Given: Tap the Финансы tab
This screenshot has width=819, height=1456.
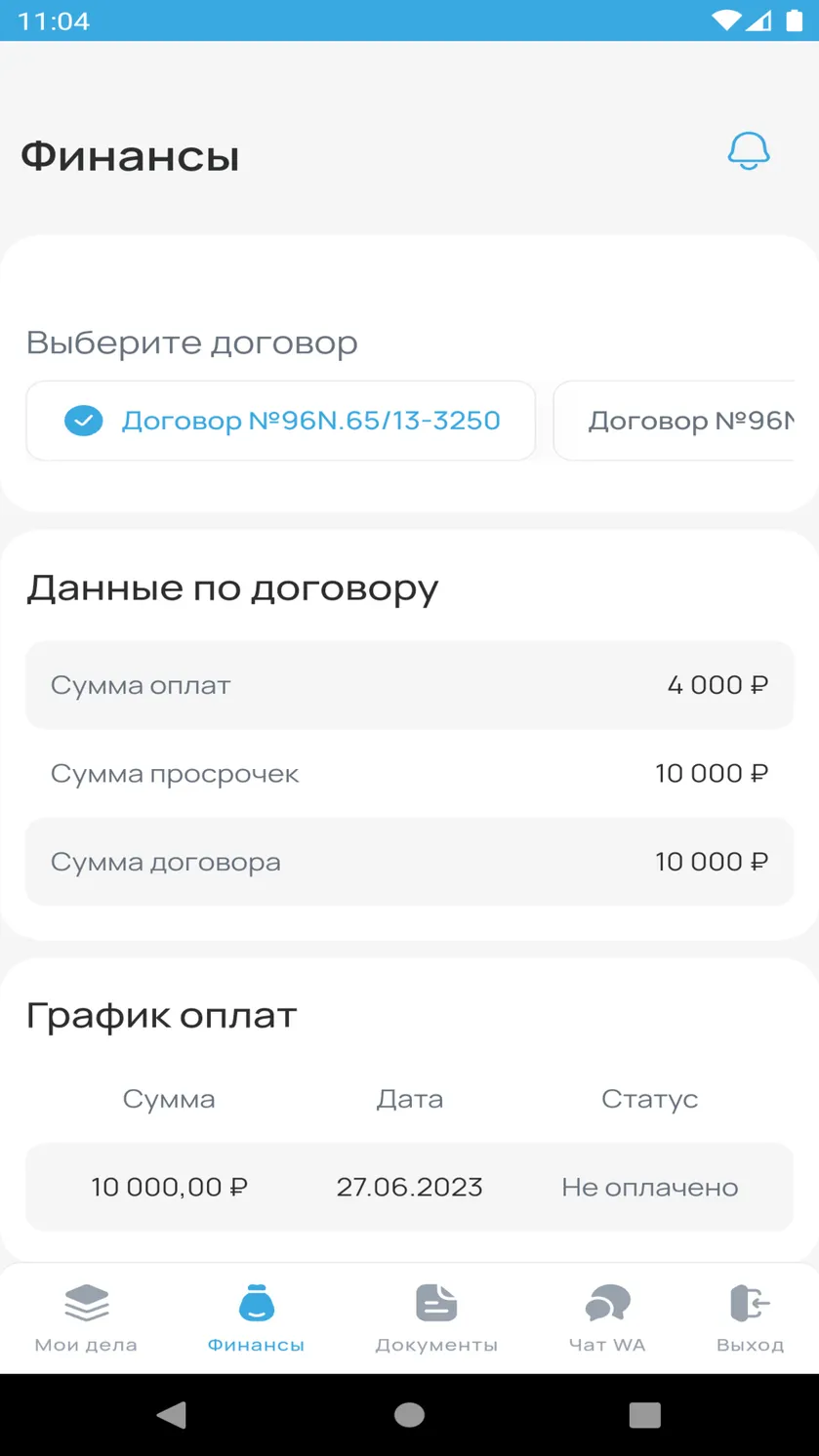Looking at the screenshot, I should [256, 1318].
